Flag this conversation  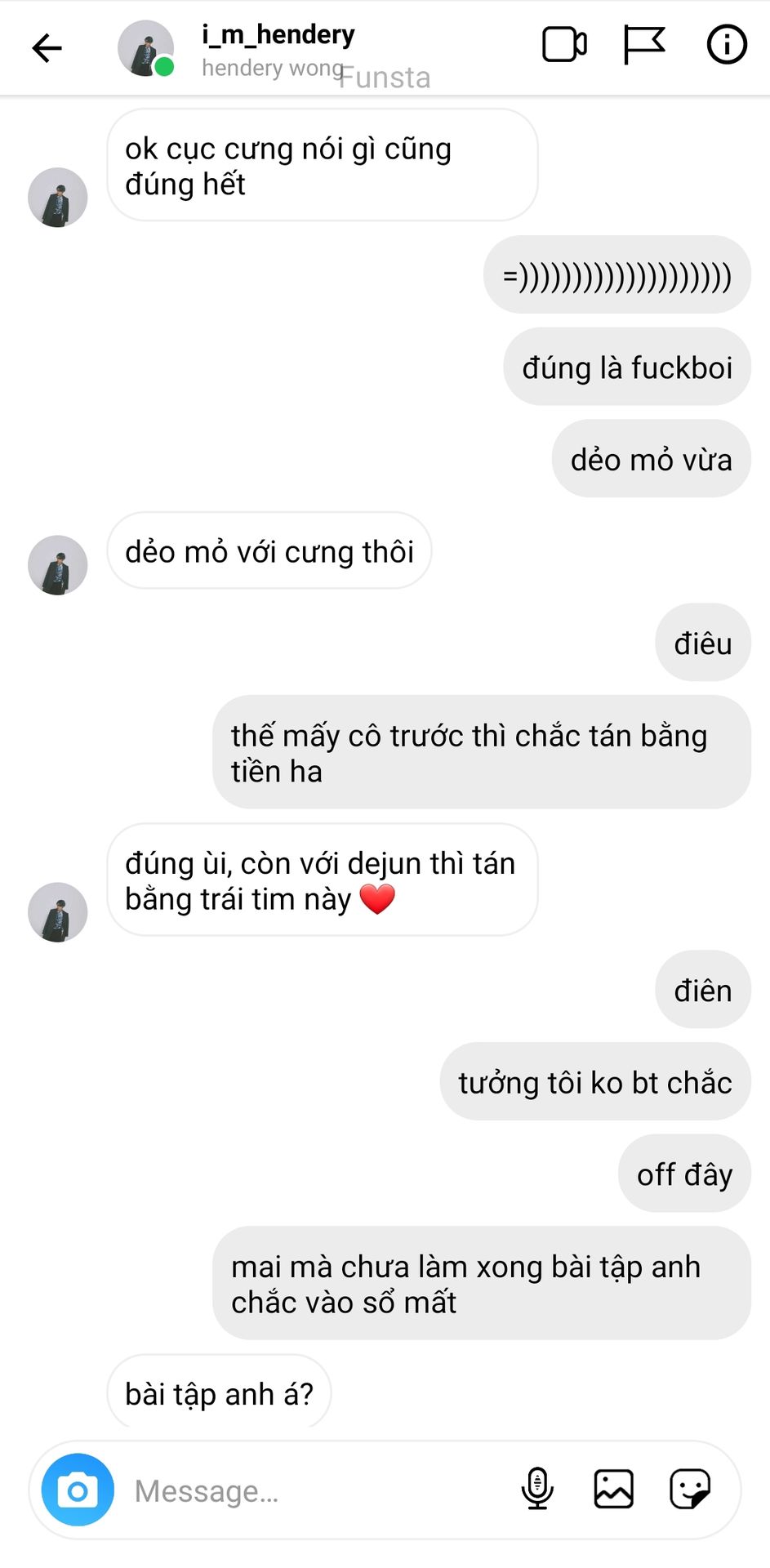tap(643, 45)
